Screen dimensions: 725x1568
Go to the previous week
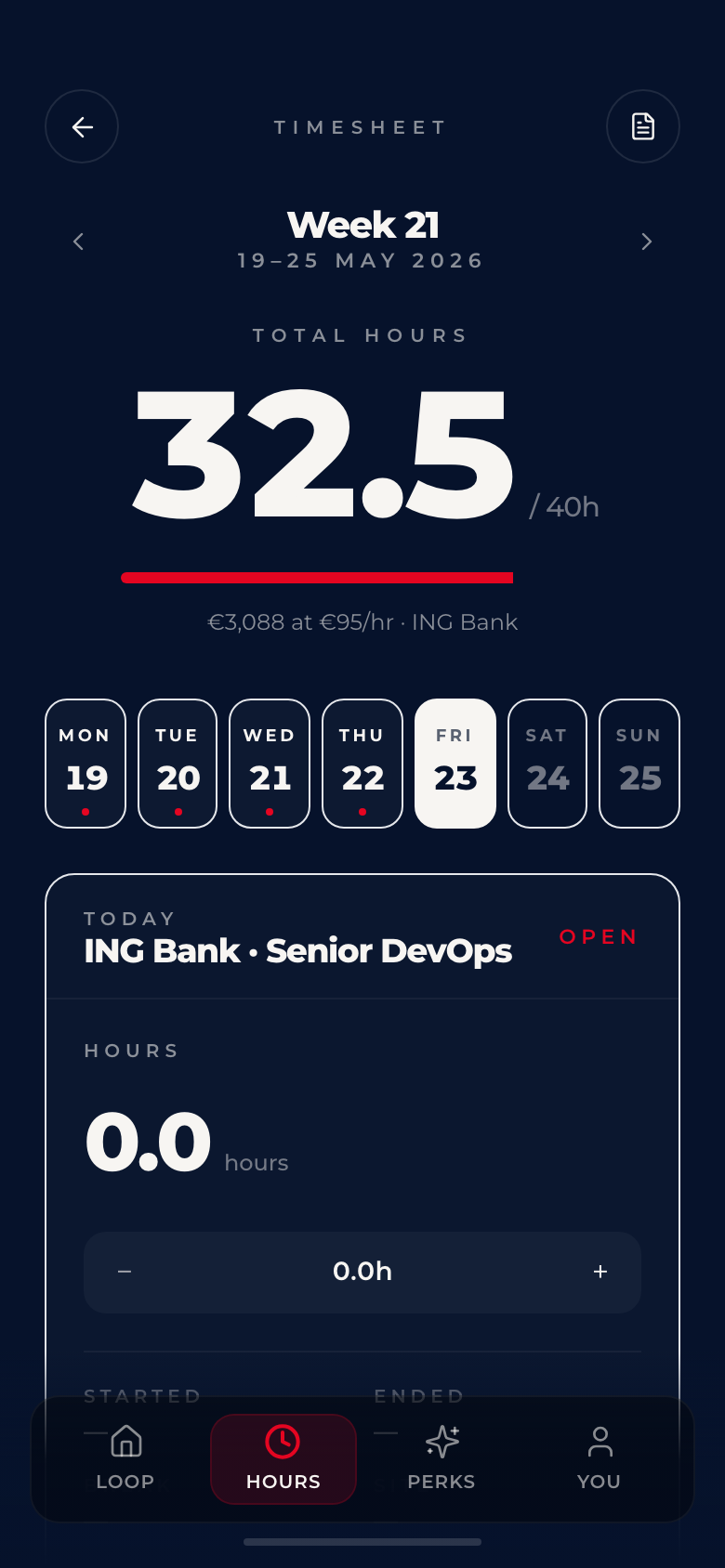coord(78,242)
